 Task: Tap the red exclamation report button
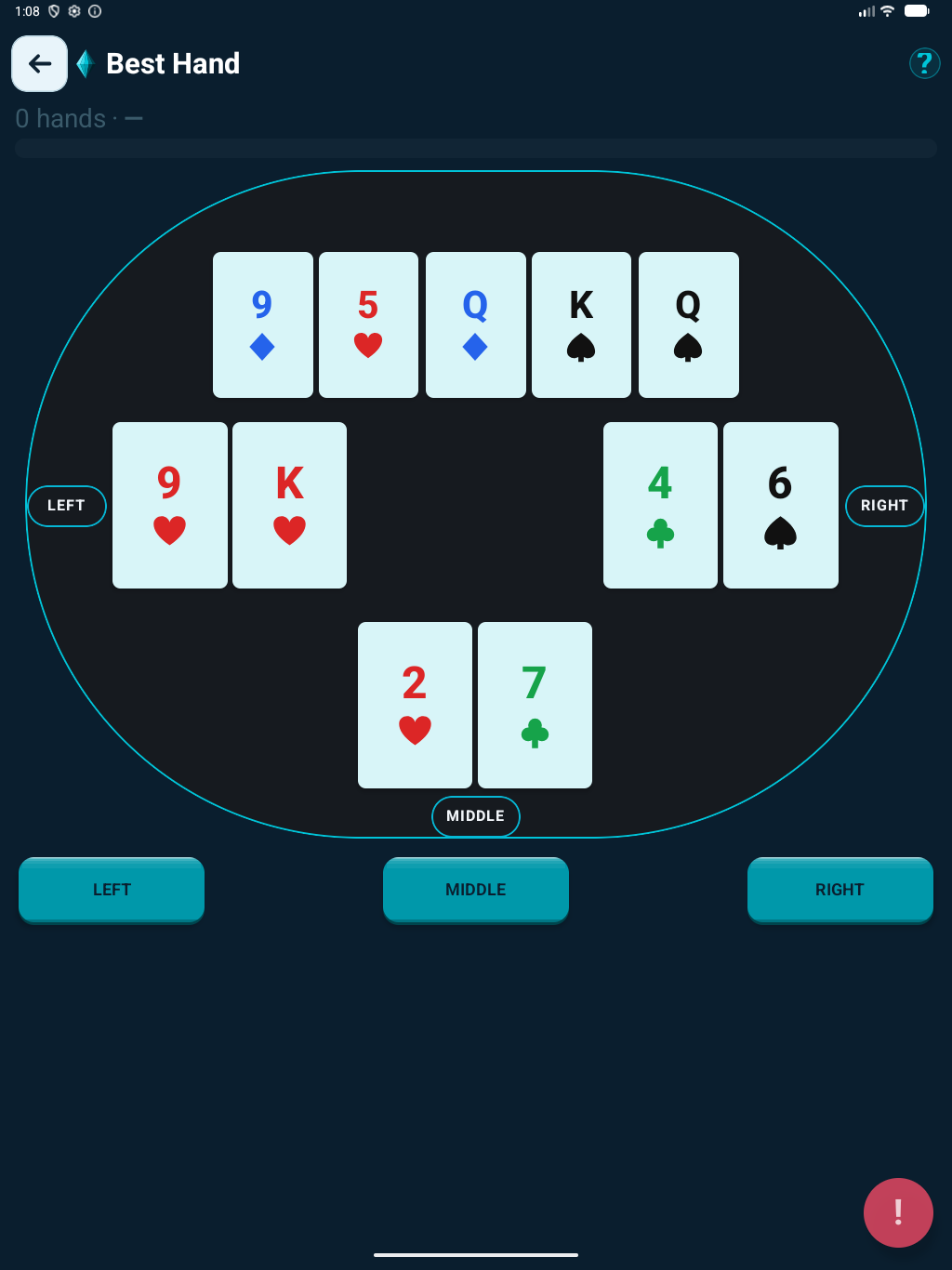click(897, 1212)
